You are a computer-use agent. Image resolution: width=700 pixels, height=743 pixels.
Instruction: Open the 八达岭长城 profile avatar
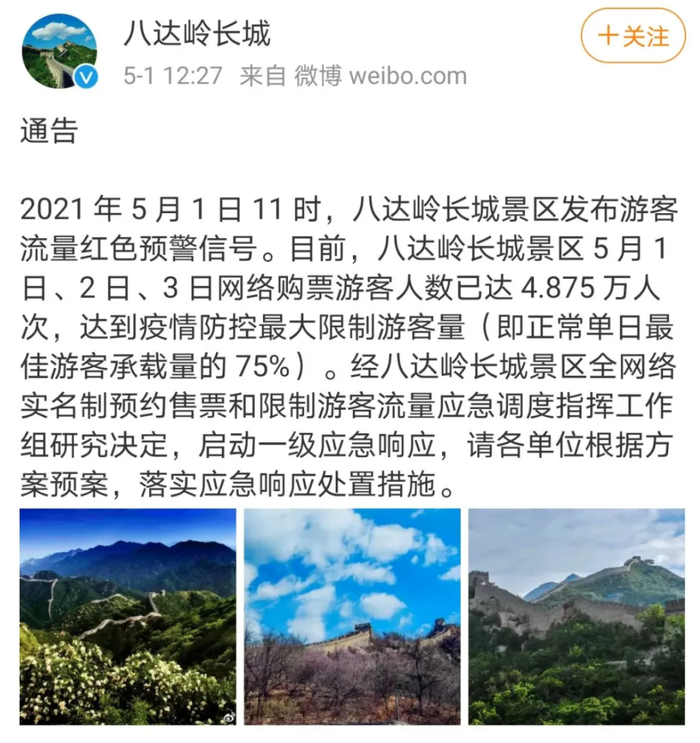(60, 51)
